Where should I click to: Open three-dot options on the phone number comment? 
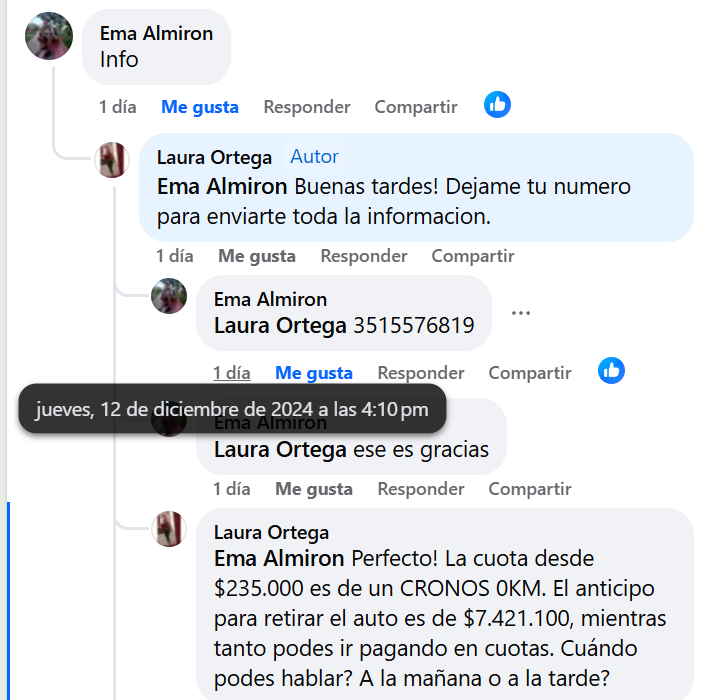(x=520, y=313)
